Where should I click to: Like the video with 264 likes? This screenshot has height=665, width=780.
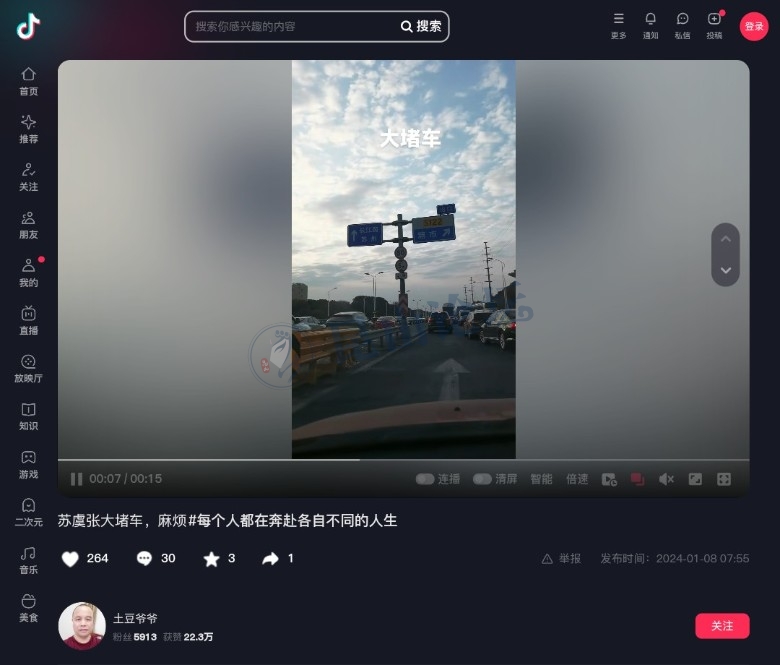click(x=70, y=559)
